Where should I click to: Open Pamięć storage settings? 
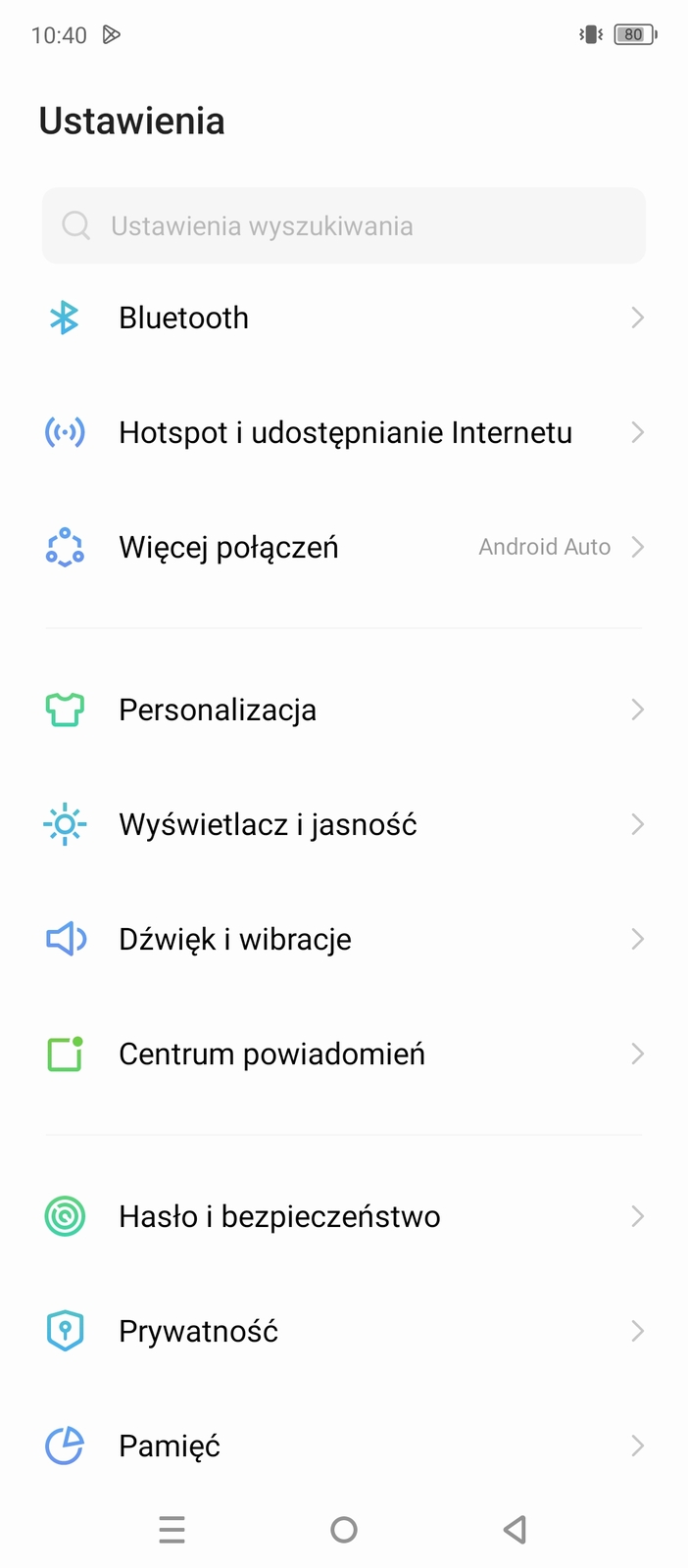343,1445
